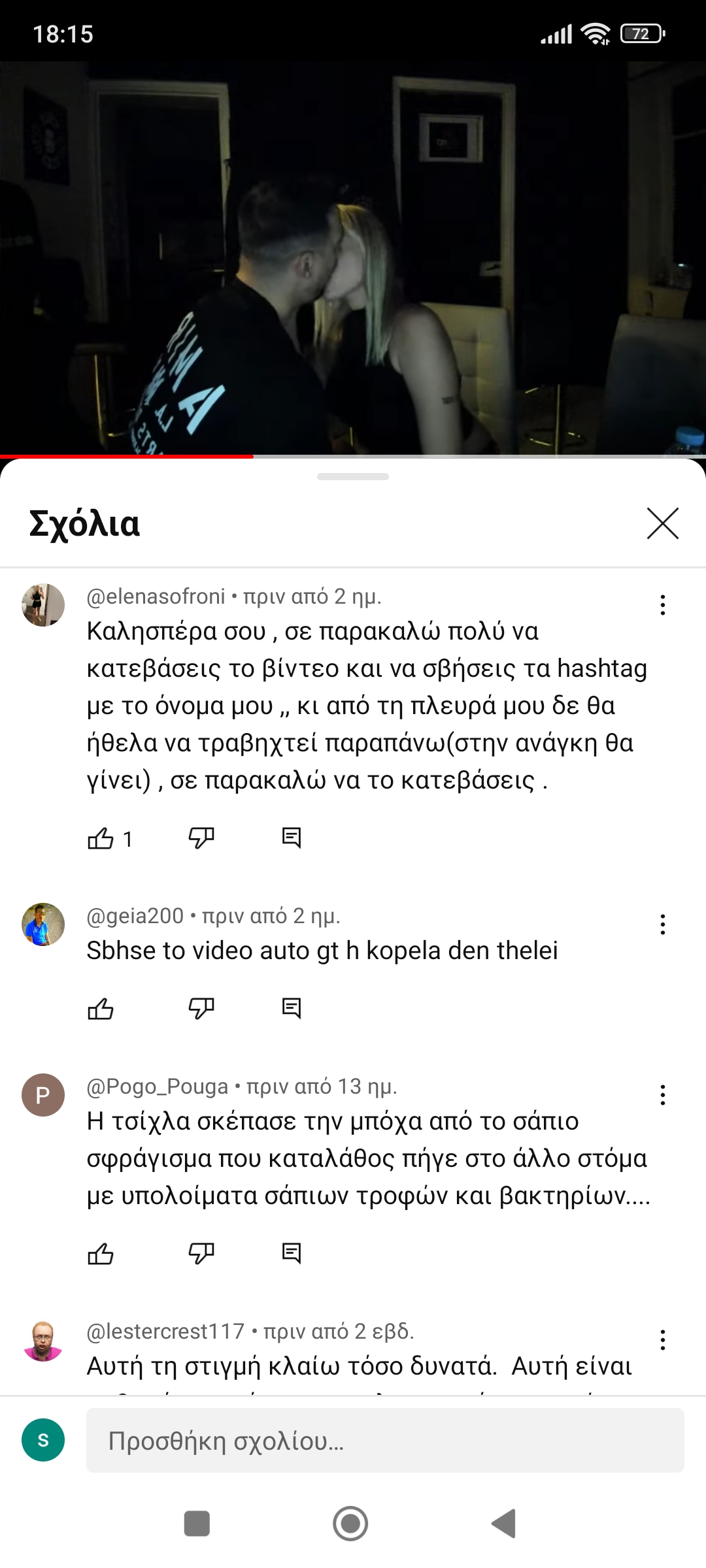This screenshot has width=706, height=1568.
Task: Like the comment by @elenasofroni
Action: [x=101, y=838]
